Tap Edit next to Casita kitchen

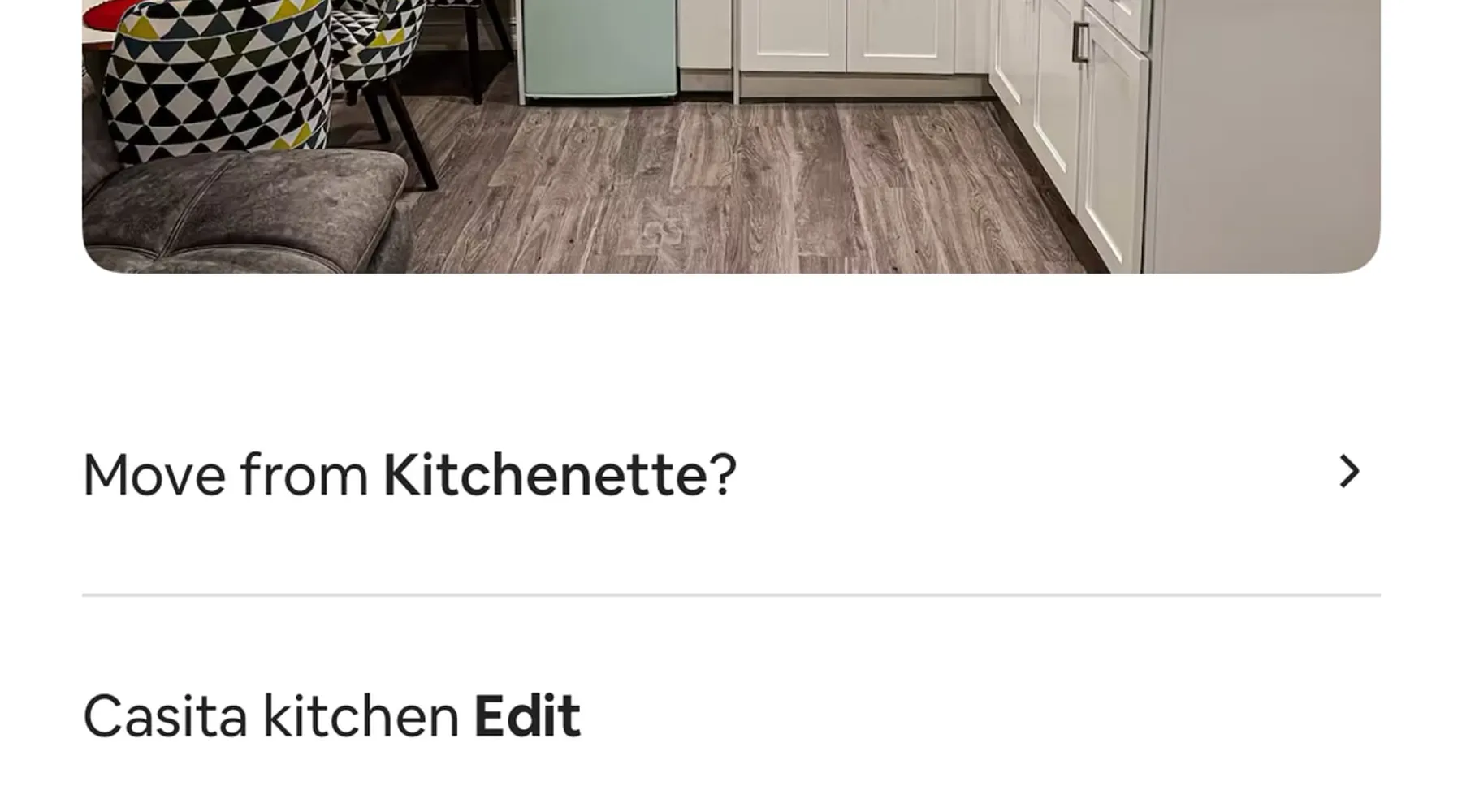point(527,717)
